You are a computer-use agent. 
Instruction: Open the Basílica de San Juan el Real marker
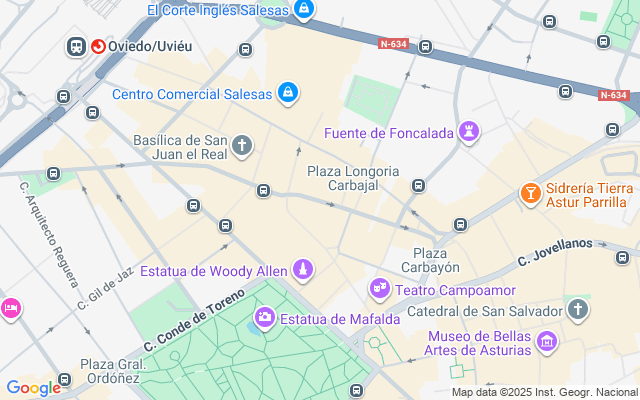point(241,148)
